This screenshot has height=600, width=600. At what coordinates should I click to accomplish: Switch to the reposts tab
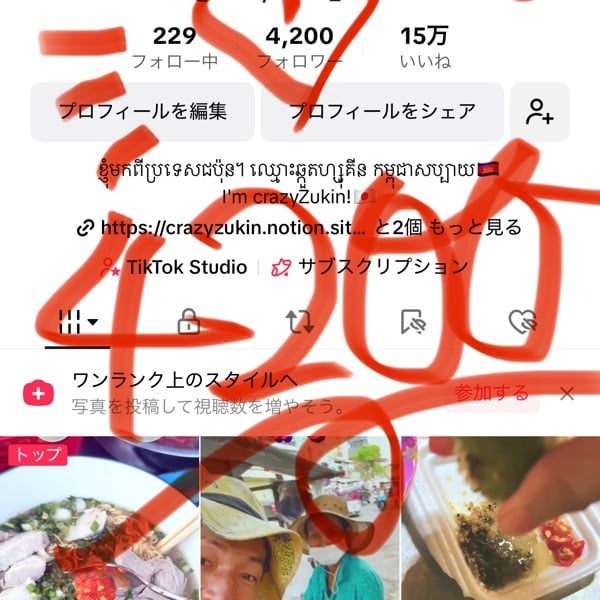[299, 322]
